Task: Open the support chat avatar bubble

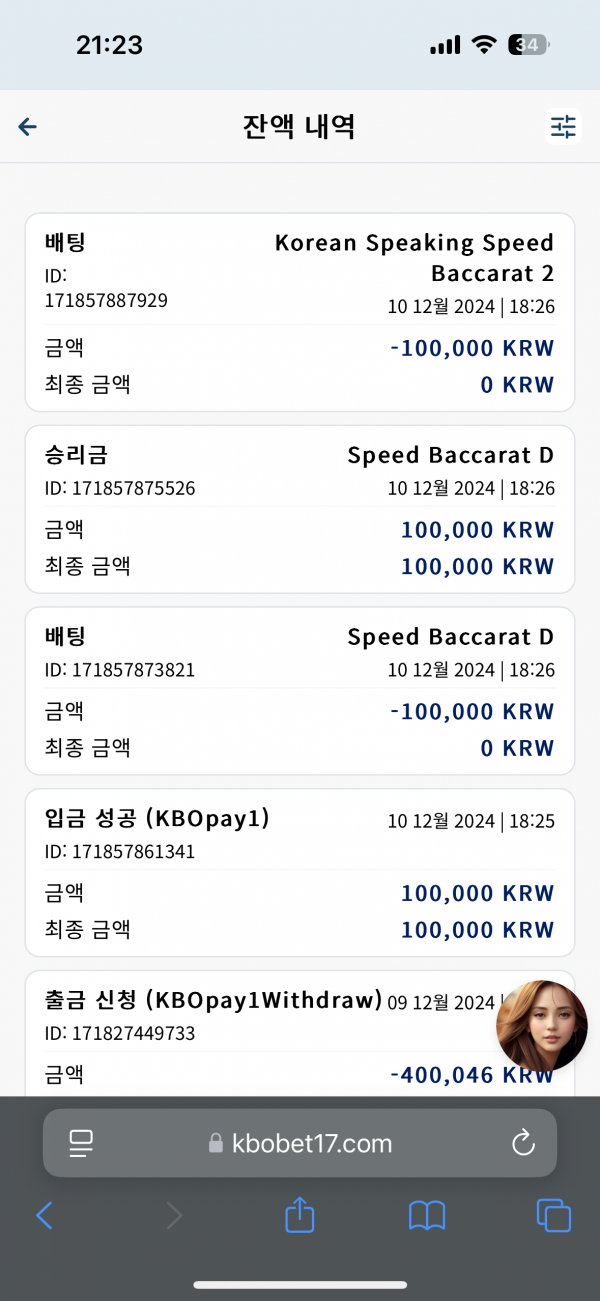Action: click(x=542, y=1025)
